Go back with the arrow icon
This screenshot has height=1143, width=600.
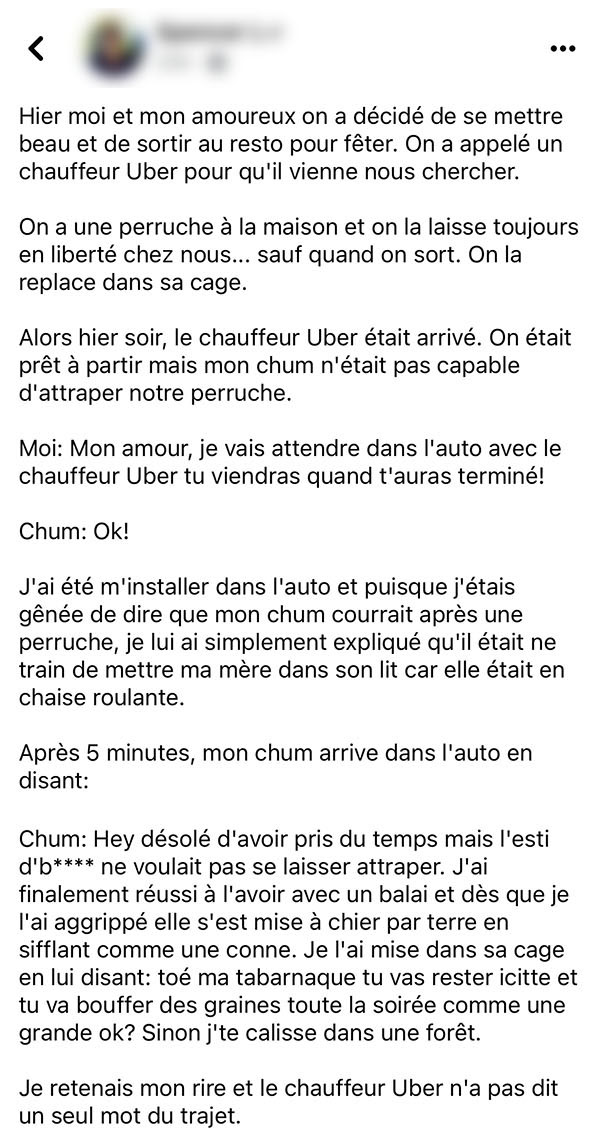[36, 48]
